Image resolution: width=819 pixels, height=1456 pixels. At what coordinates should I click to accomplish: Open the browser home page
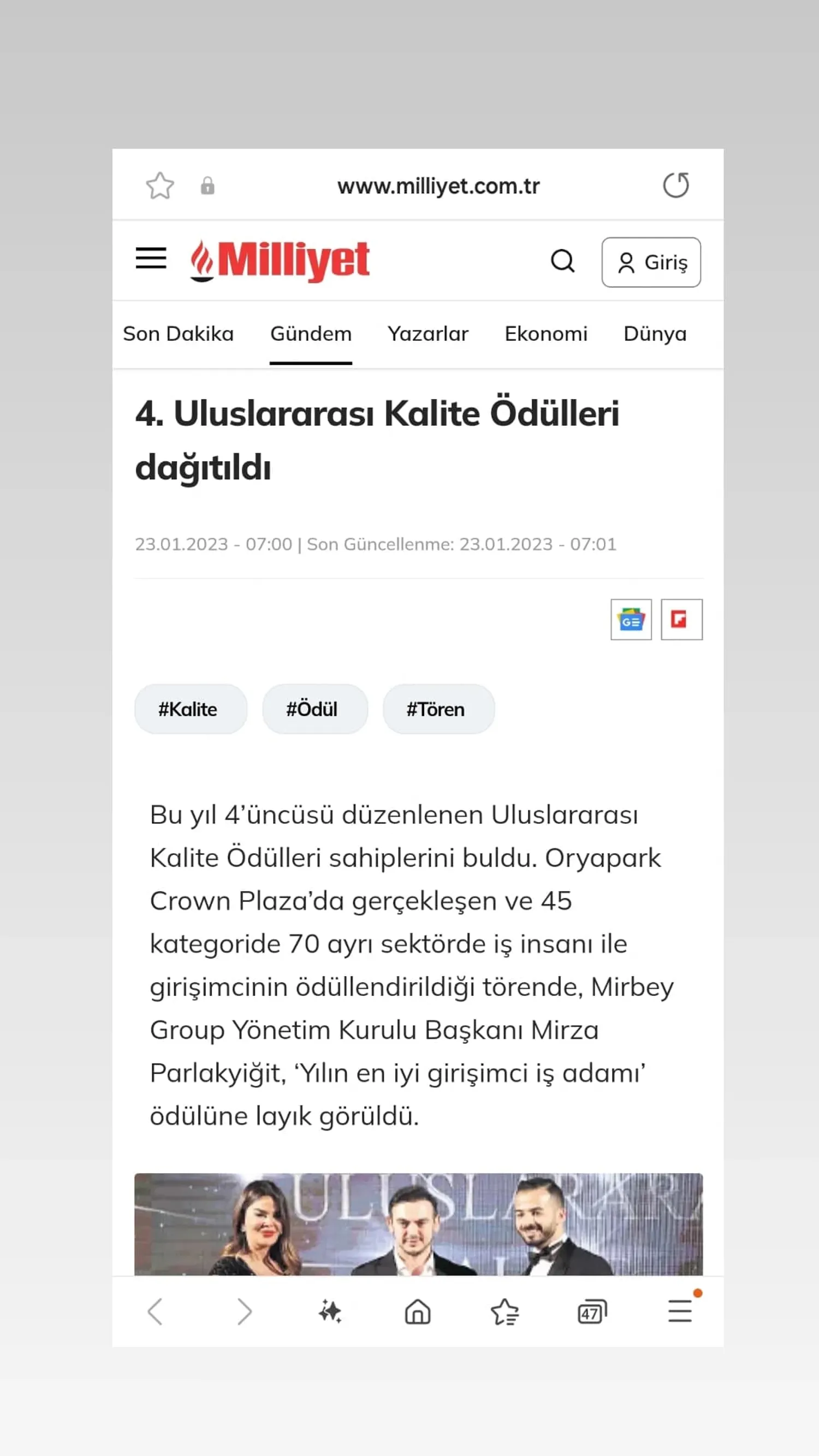418,1311
